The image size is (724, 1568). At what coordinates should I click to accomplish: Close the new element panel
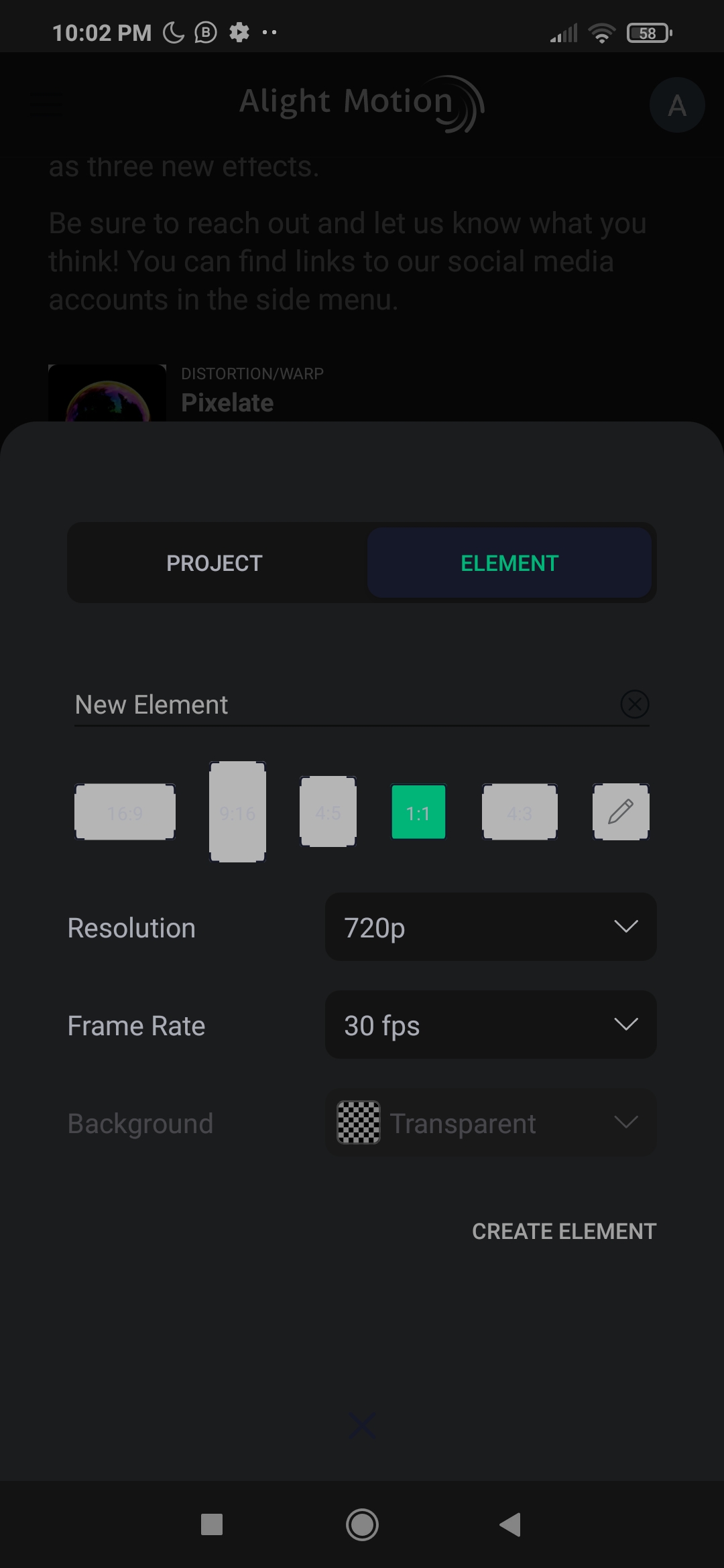point(362,1426)
